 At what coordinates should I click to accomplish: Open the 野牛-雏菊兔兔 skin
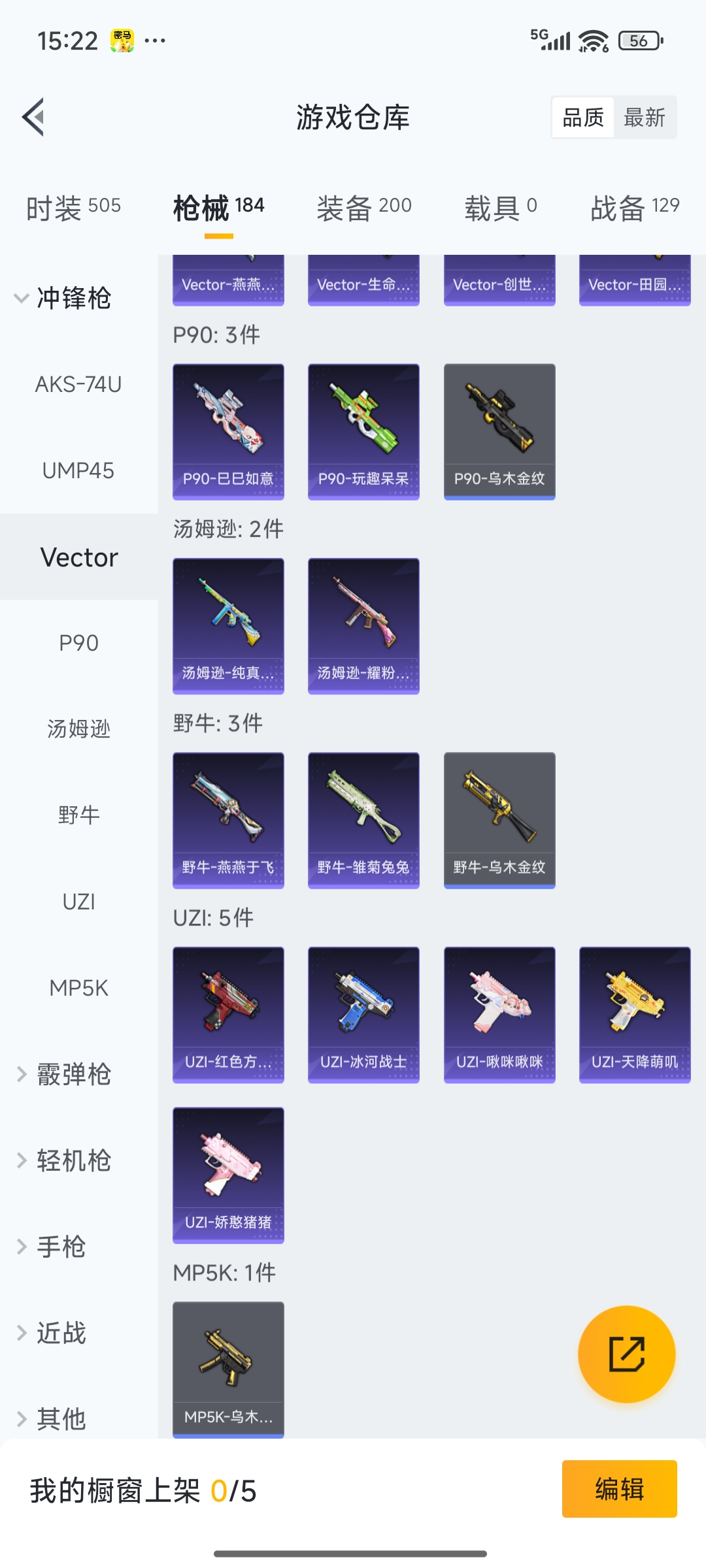pos(363,820)
